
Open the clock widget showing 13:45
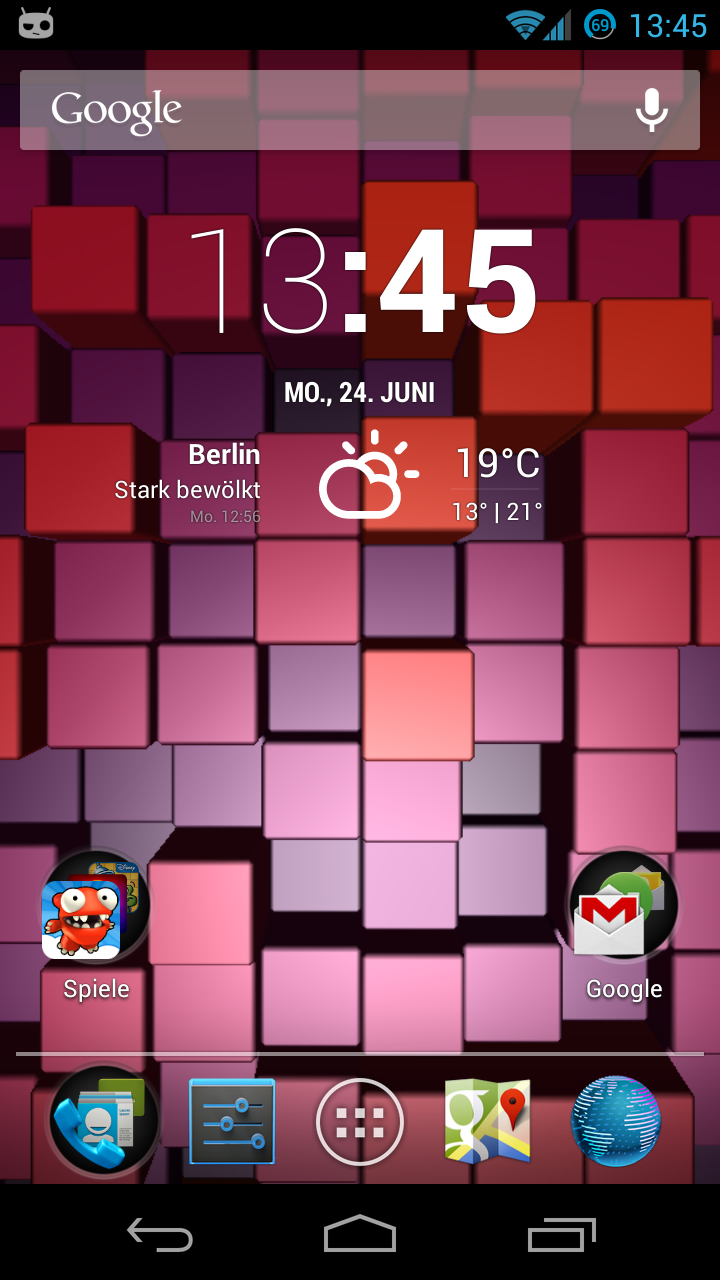coord(362,285)
